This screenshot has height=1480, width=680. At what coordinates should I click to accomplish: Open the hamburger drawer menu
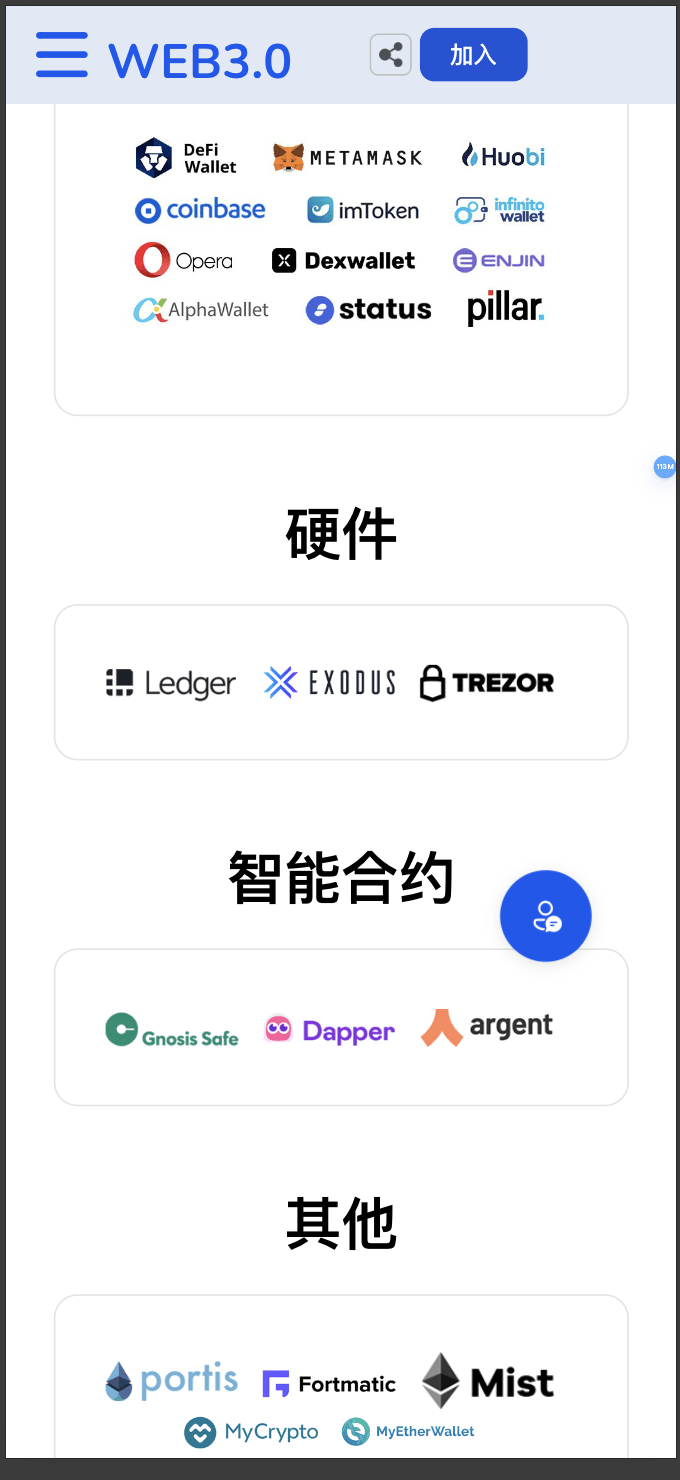click(62, 55)
